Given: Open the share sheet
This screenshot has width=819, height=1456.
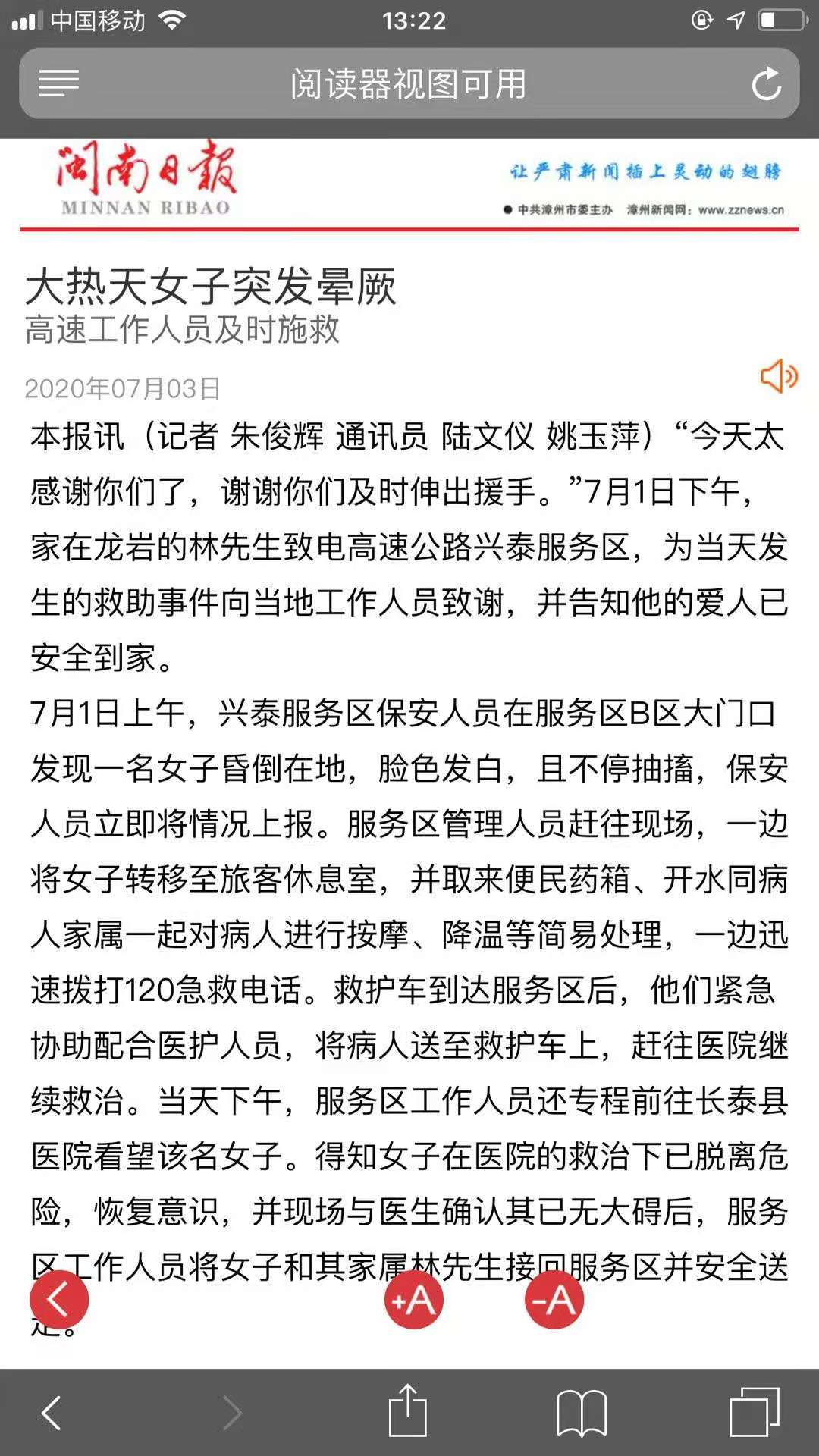Looking at the screenshot, I should point(408,1410).
